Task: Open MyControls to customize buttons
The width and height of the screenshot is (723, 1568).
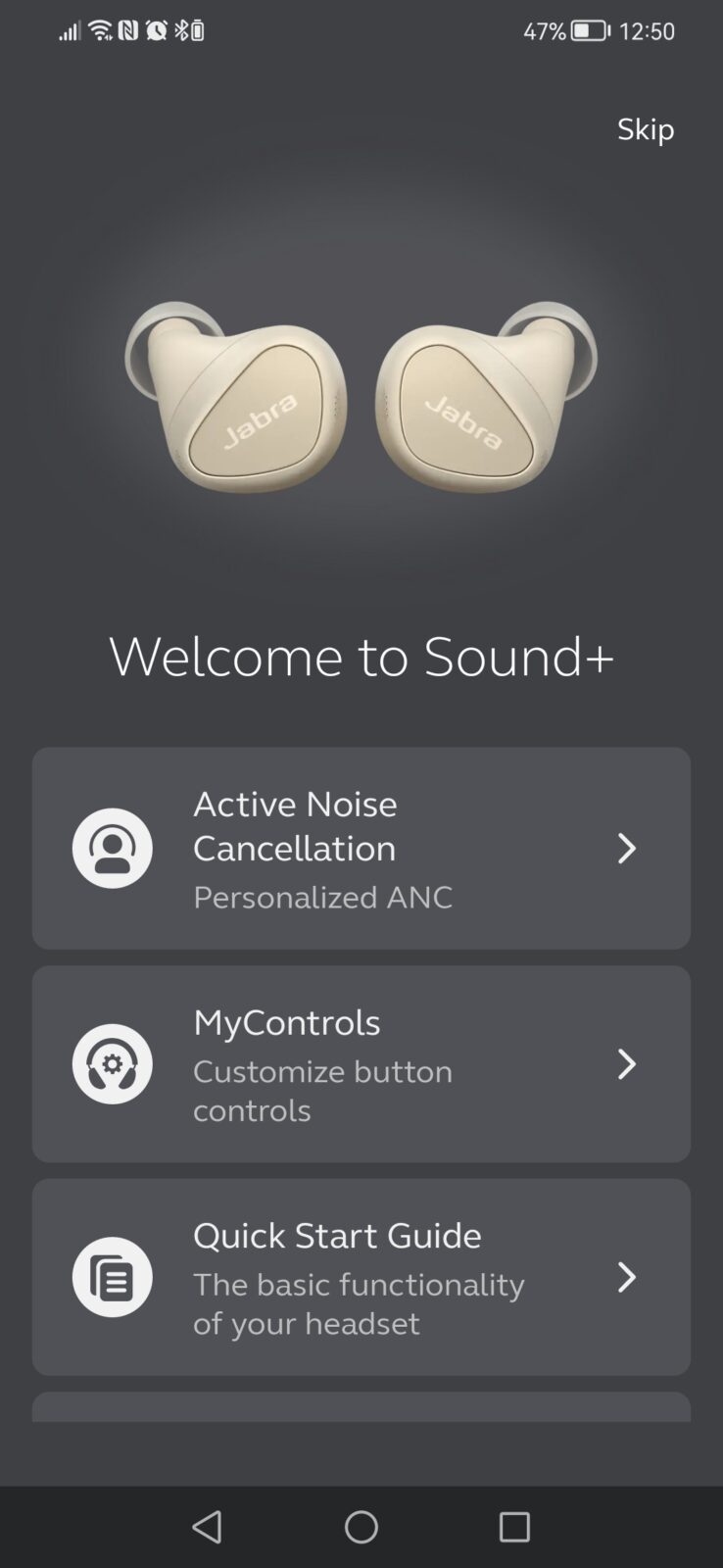Action: 361,1064
